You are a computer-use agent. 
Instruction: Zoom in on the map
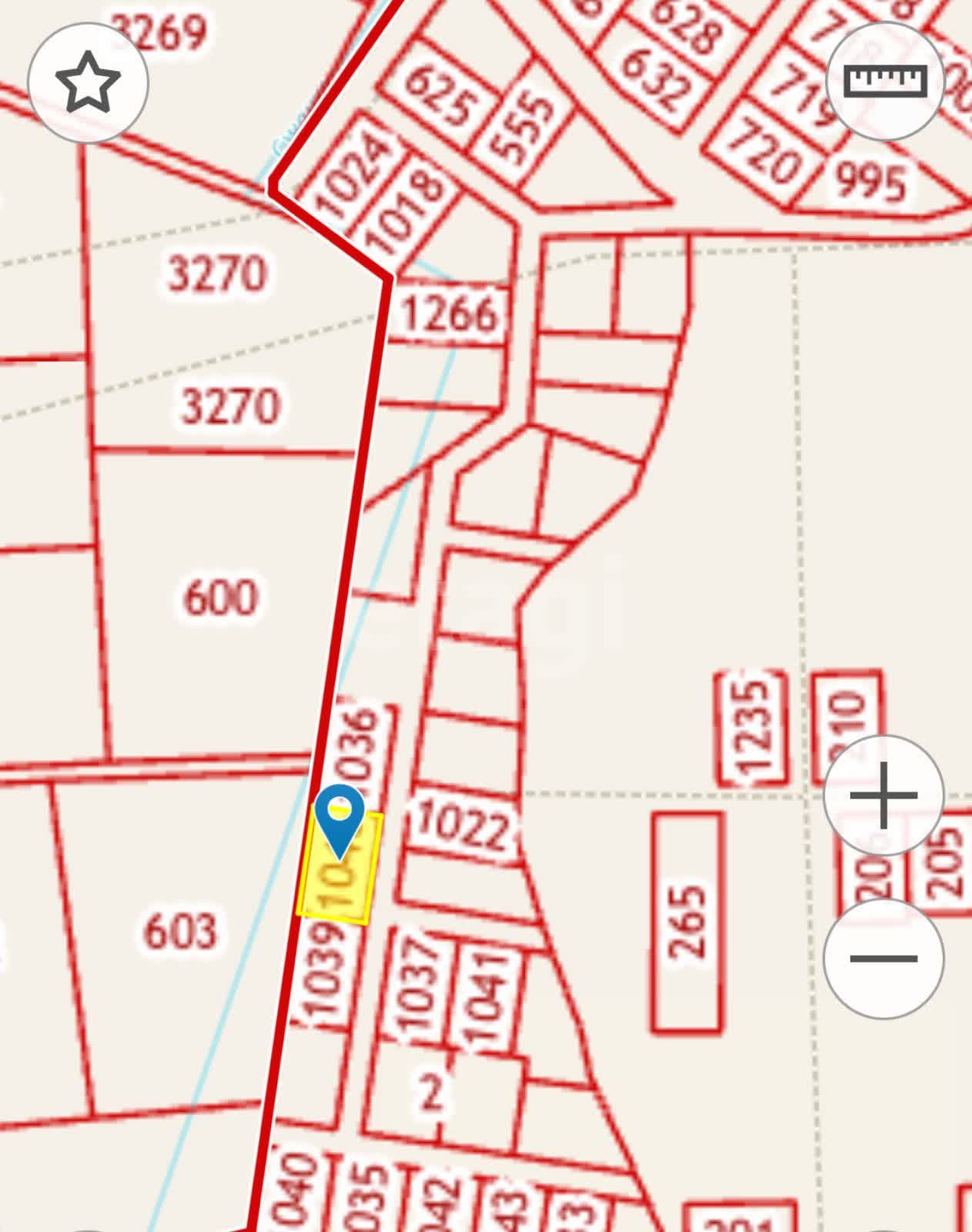883,795
